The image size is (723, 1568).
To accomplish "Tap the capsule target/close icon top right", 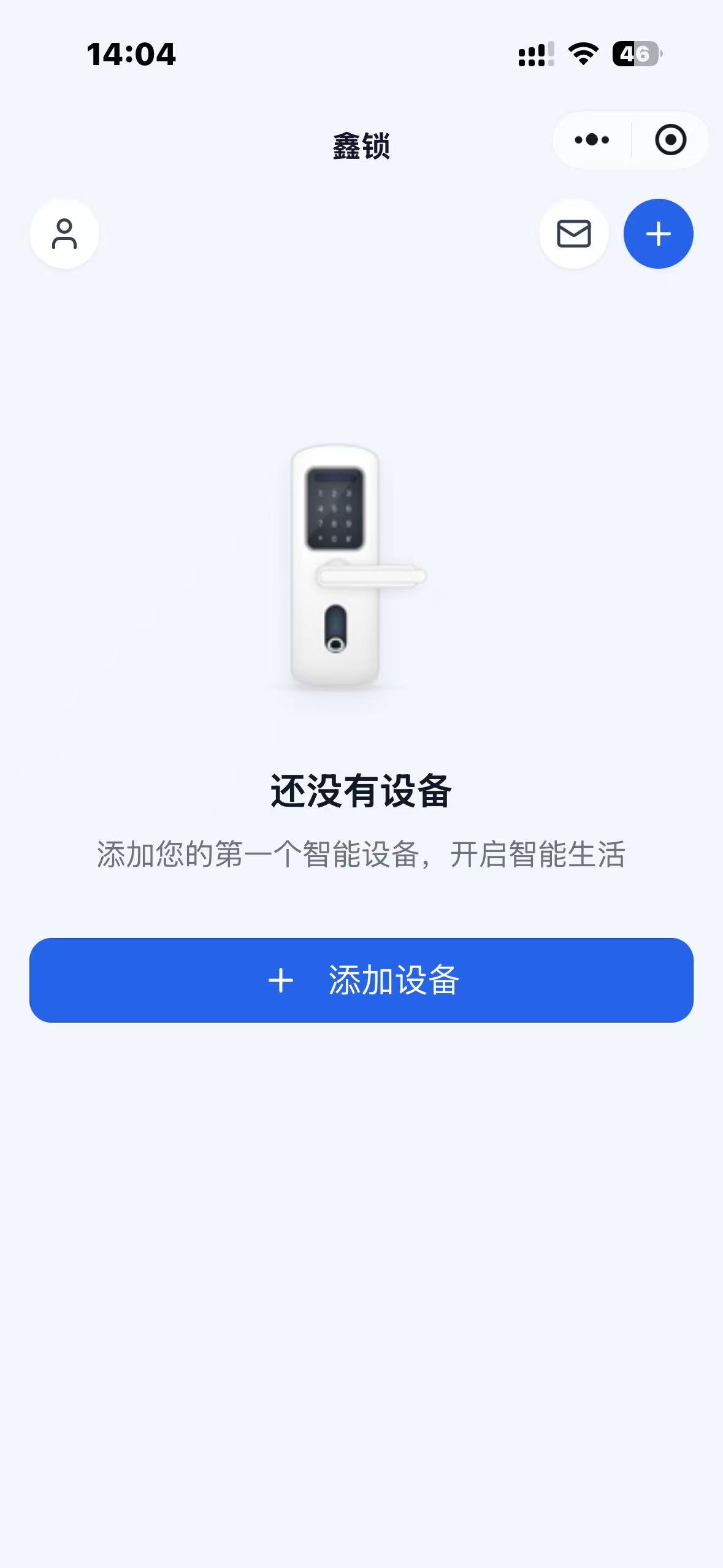I will pos(669,140).
